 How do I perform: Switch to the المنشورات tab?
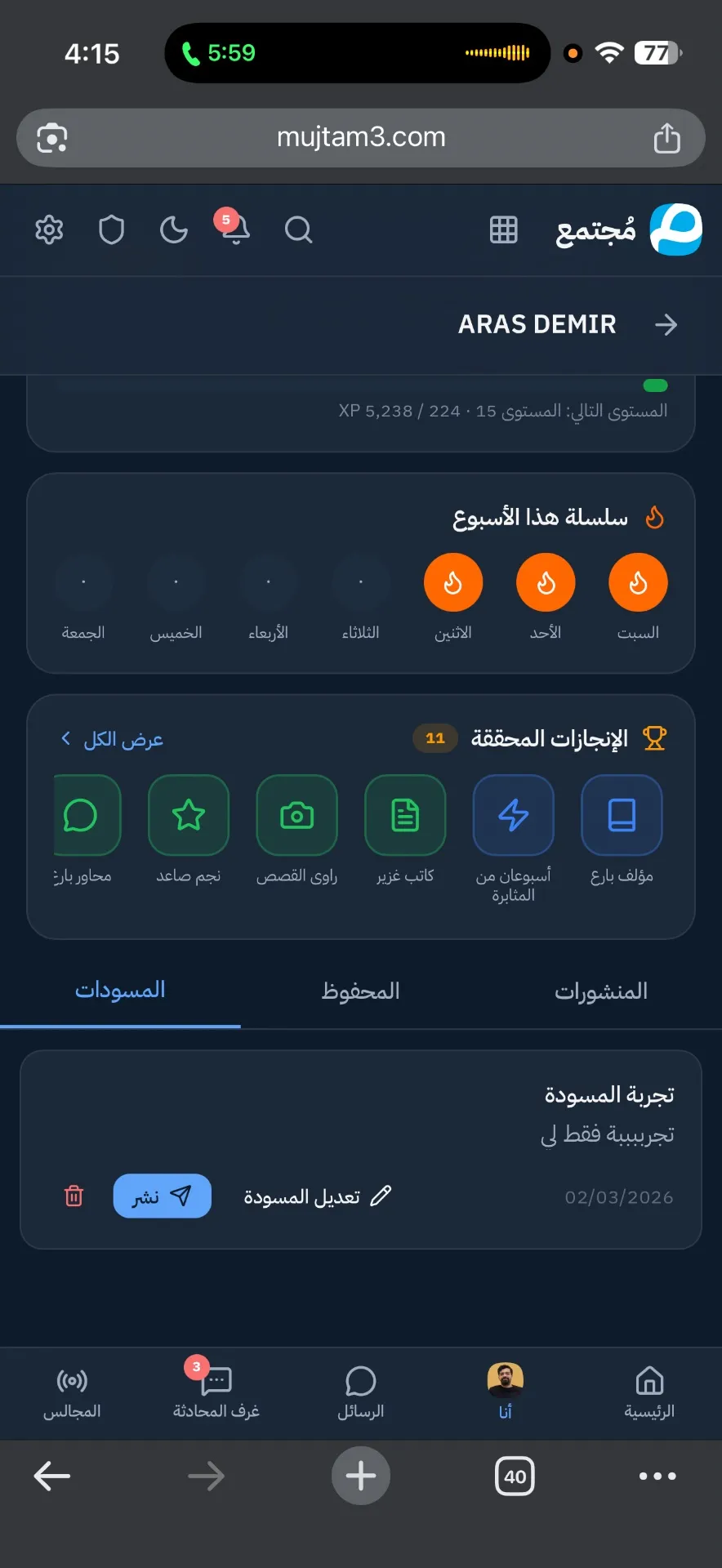coord(601,991)
